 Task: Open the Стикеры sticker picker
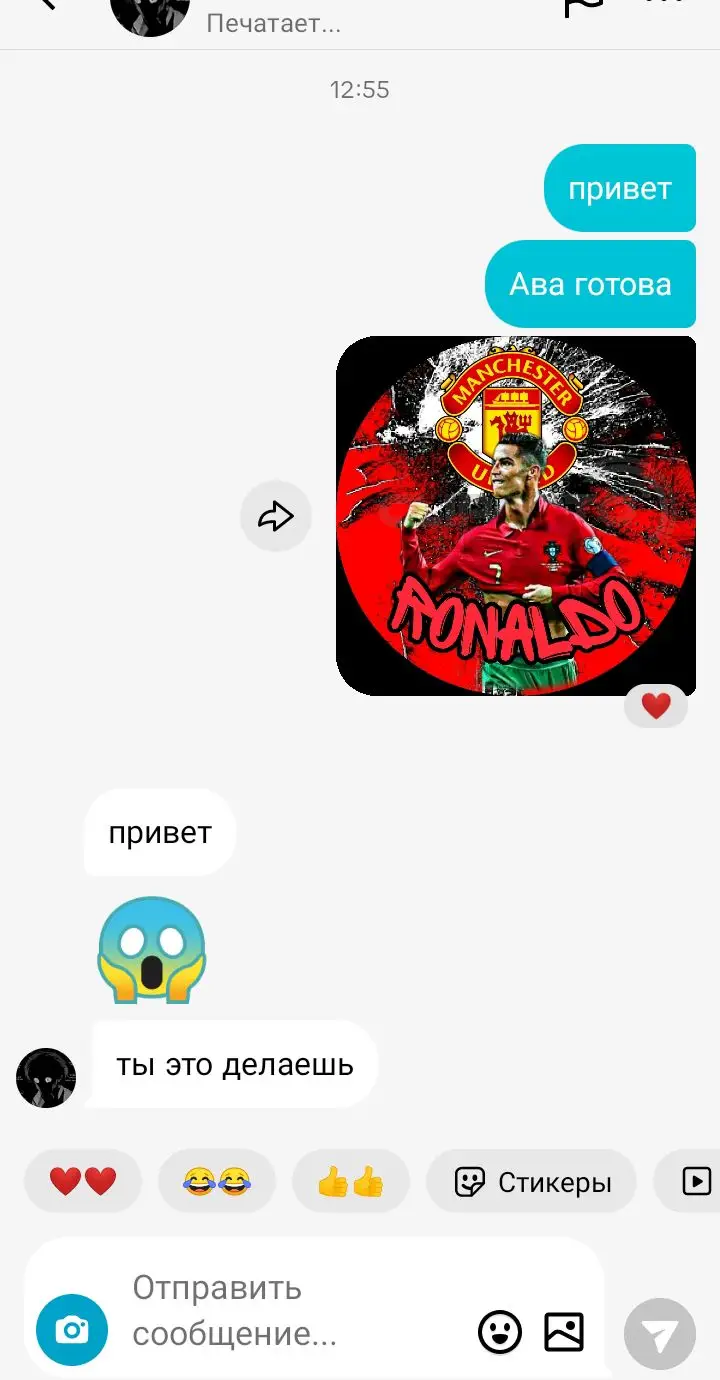(x=532, y=1182)
